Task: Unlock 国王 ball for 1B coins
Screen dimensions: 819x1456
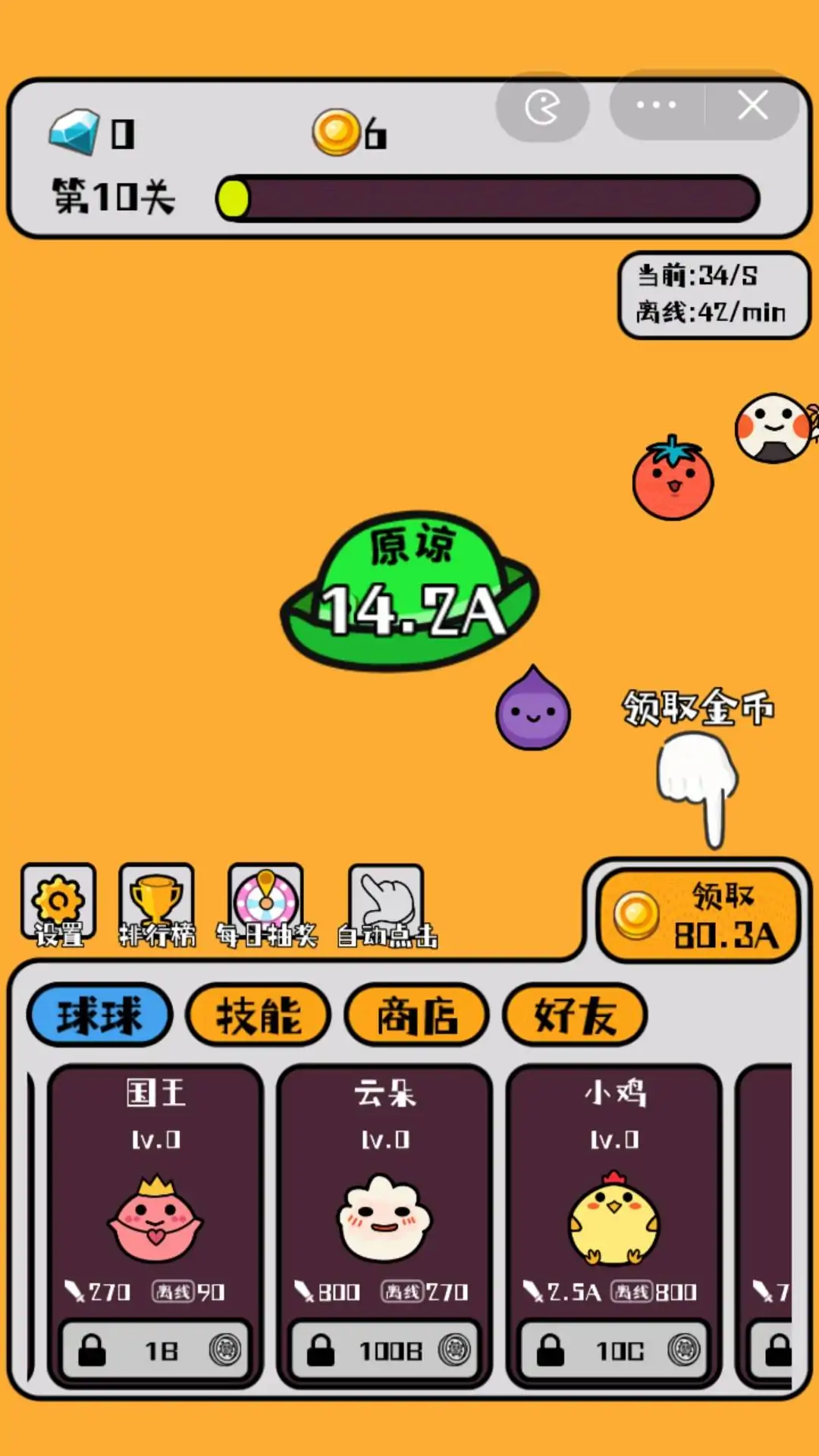Action: (x=156, y=1351)
